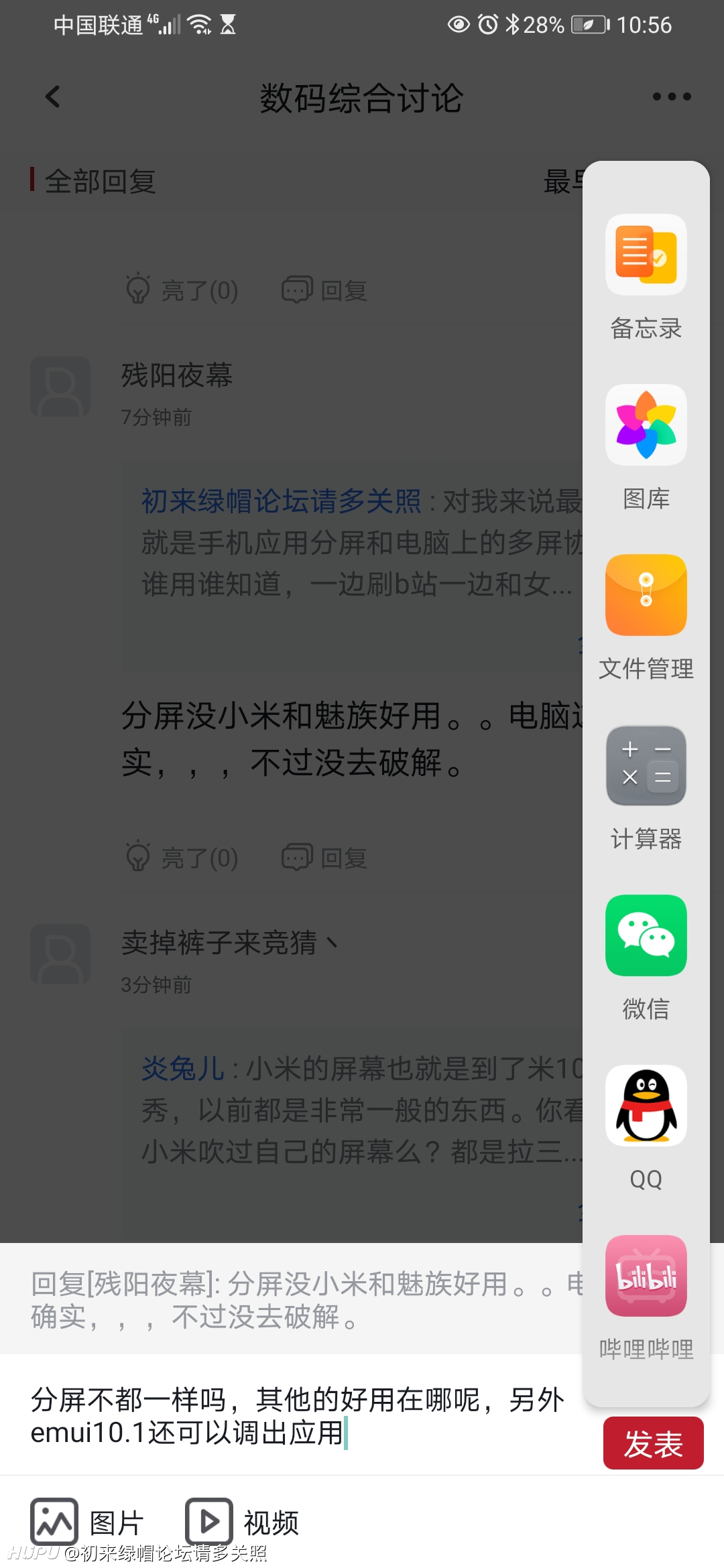This screenshot has height=1568, width=724.
Task: Tap the red 发表 button
Action: 654,1443
